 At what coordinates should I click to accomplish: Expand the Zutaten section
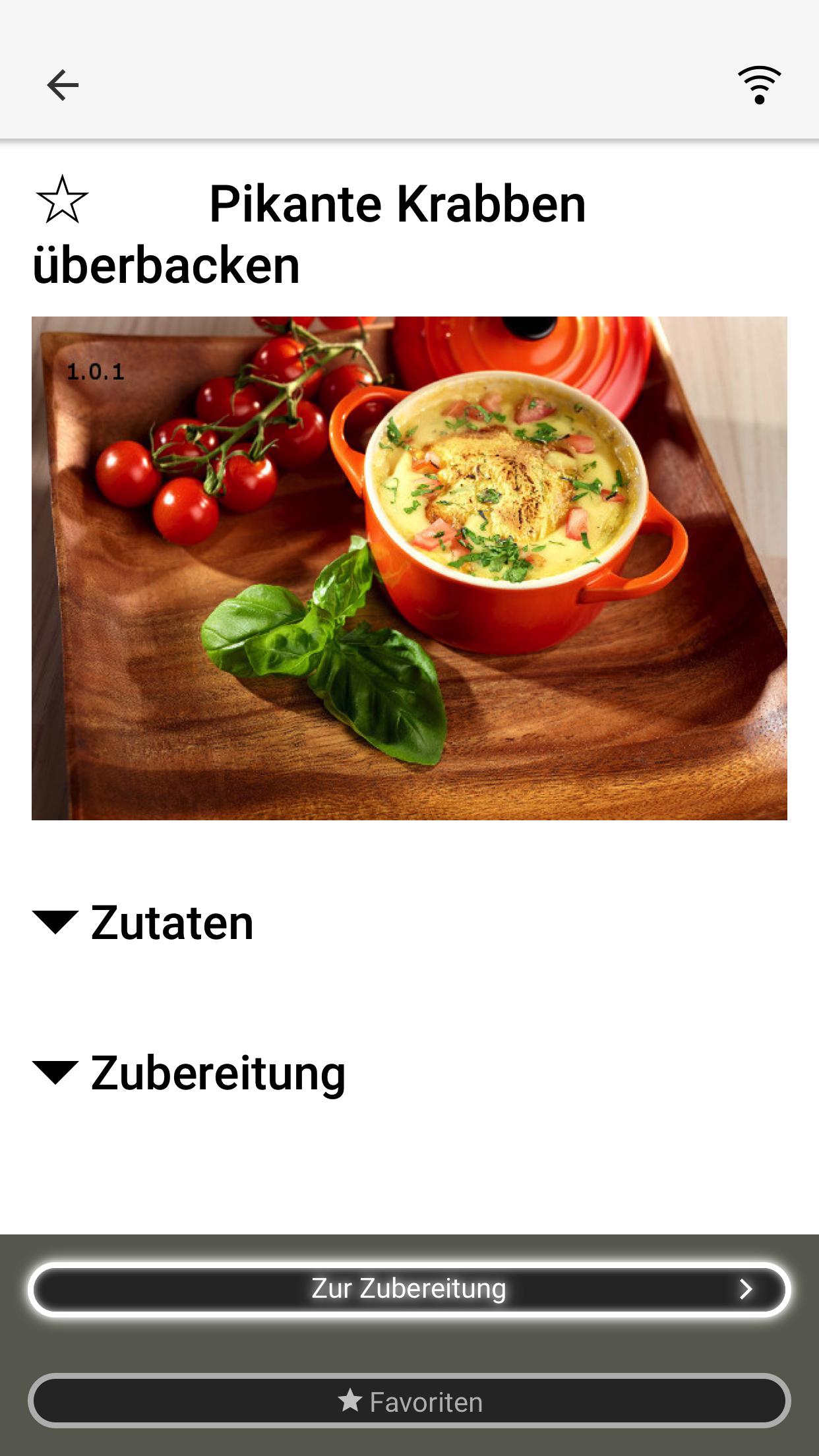[x=143, y=922]
